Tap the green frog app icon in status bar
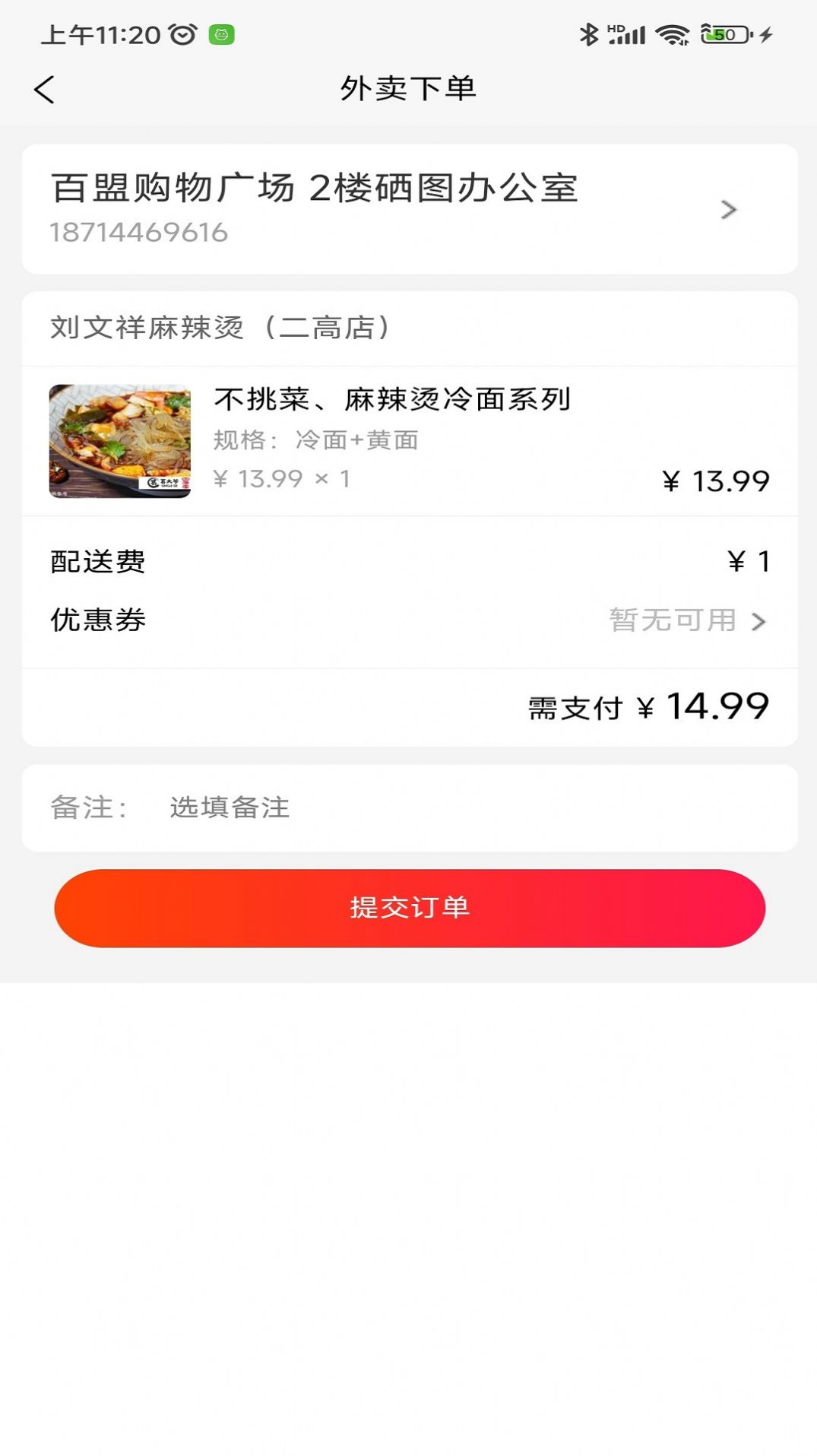 click(x=221, y=33)
